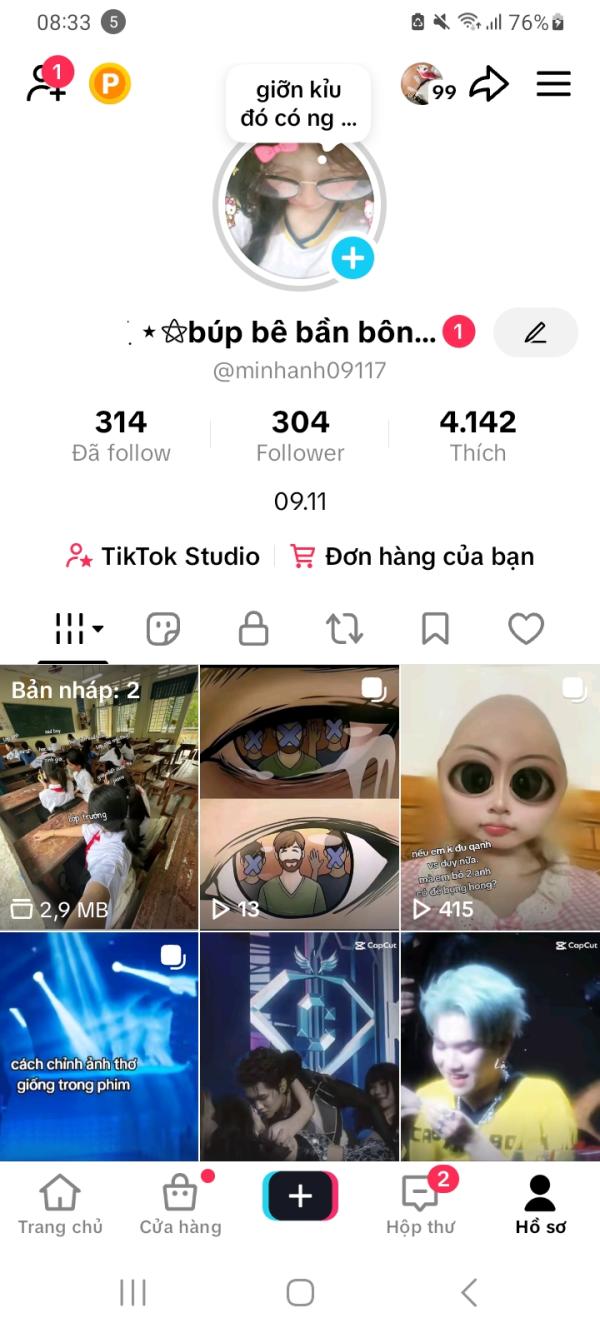The image size is (600, 1333).
Task: Open the add friends icon
Action: click(44, 84)
